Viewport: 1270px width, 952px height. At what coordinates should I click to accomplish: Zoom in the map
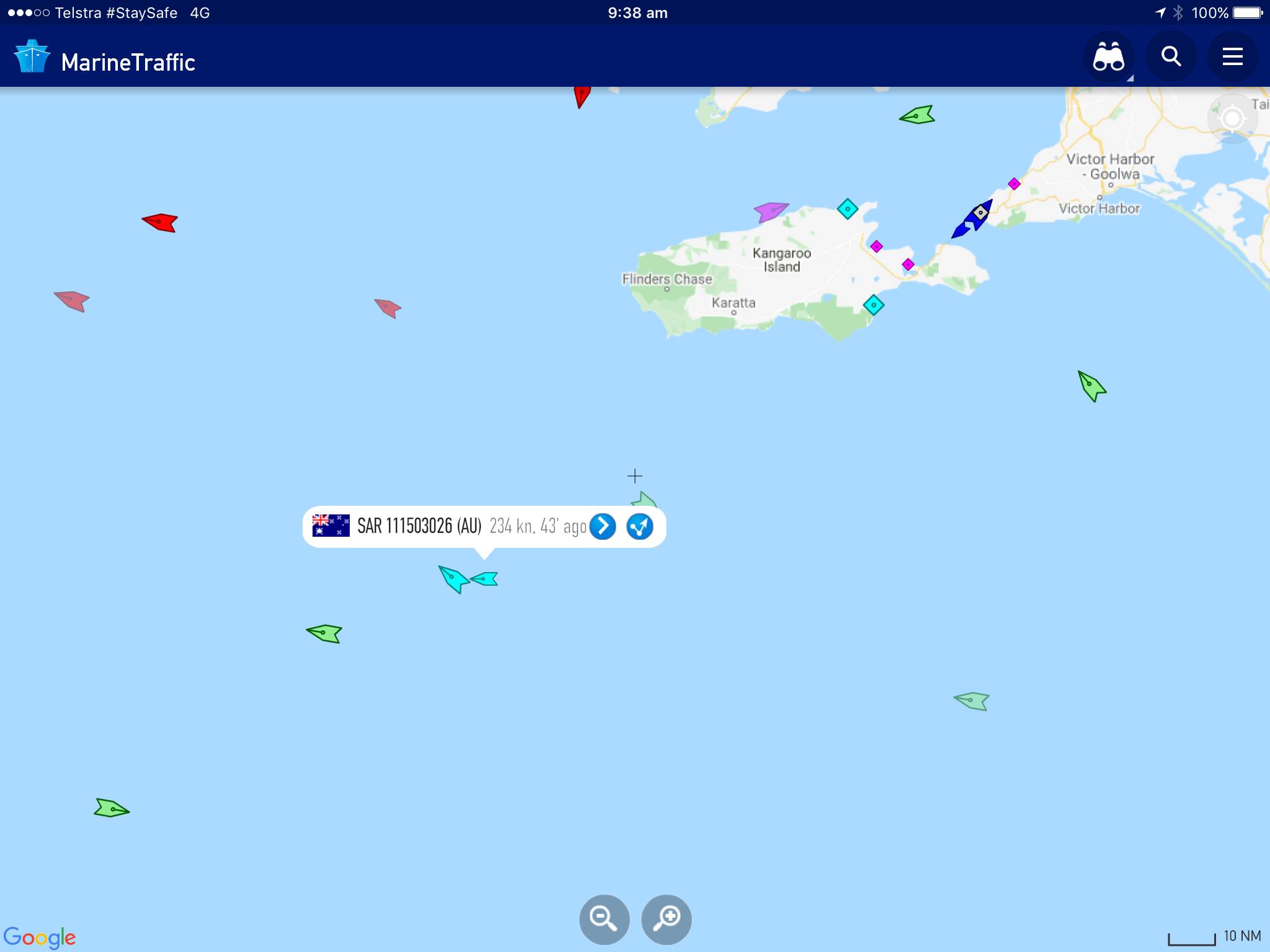point(667,919)
